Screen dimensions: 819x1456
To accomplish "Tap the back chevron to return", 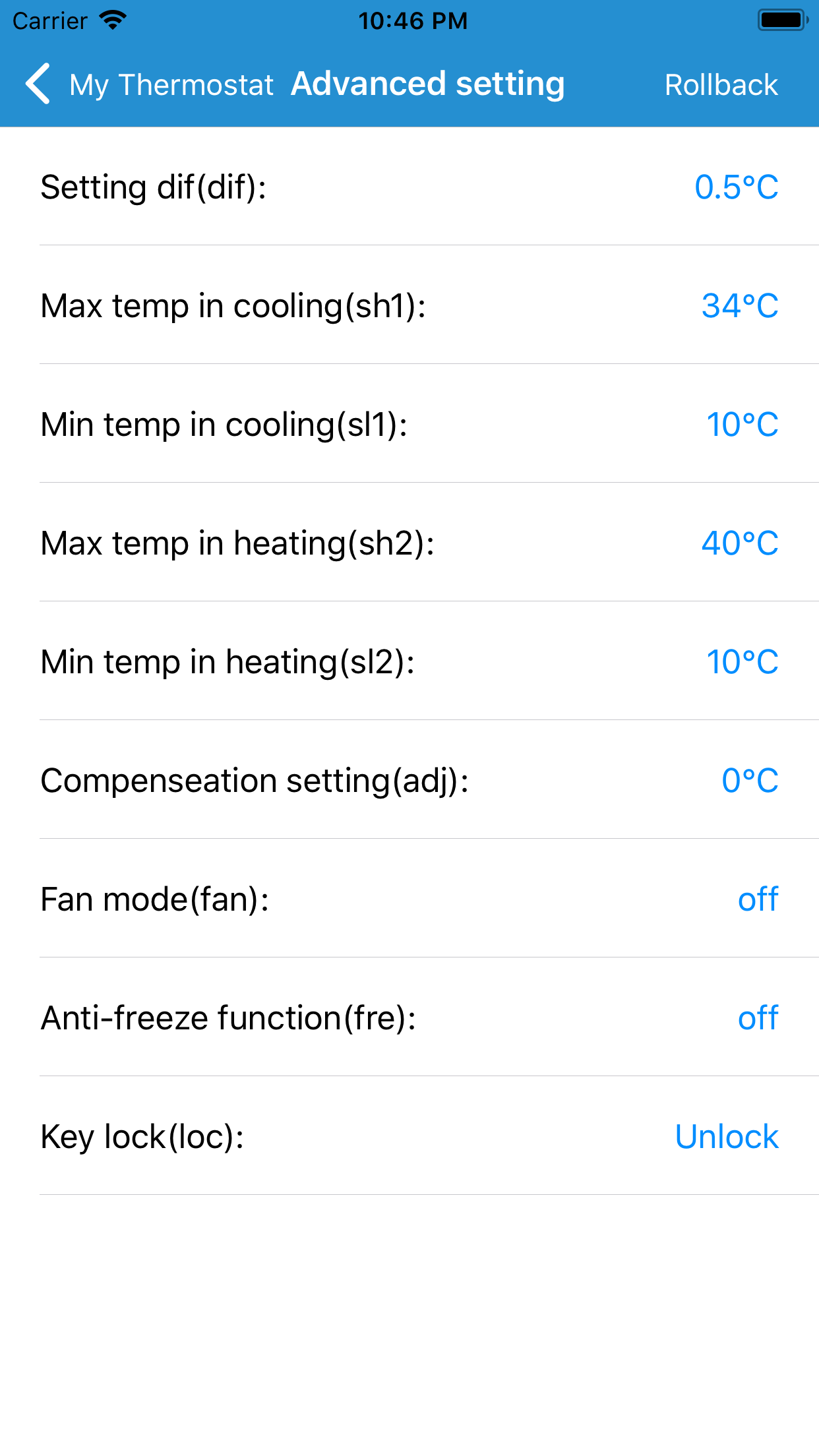I will (x=38, y=84).
